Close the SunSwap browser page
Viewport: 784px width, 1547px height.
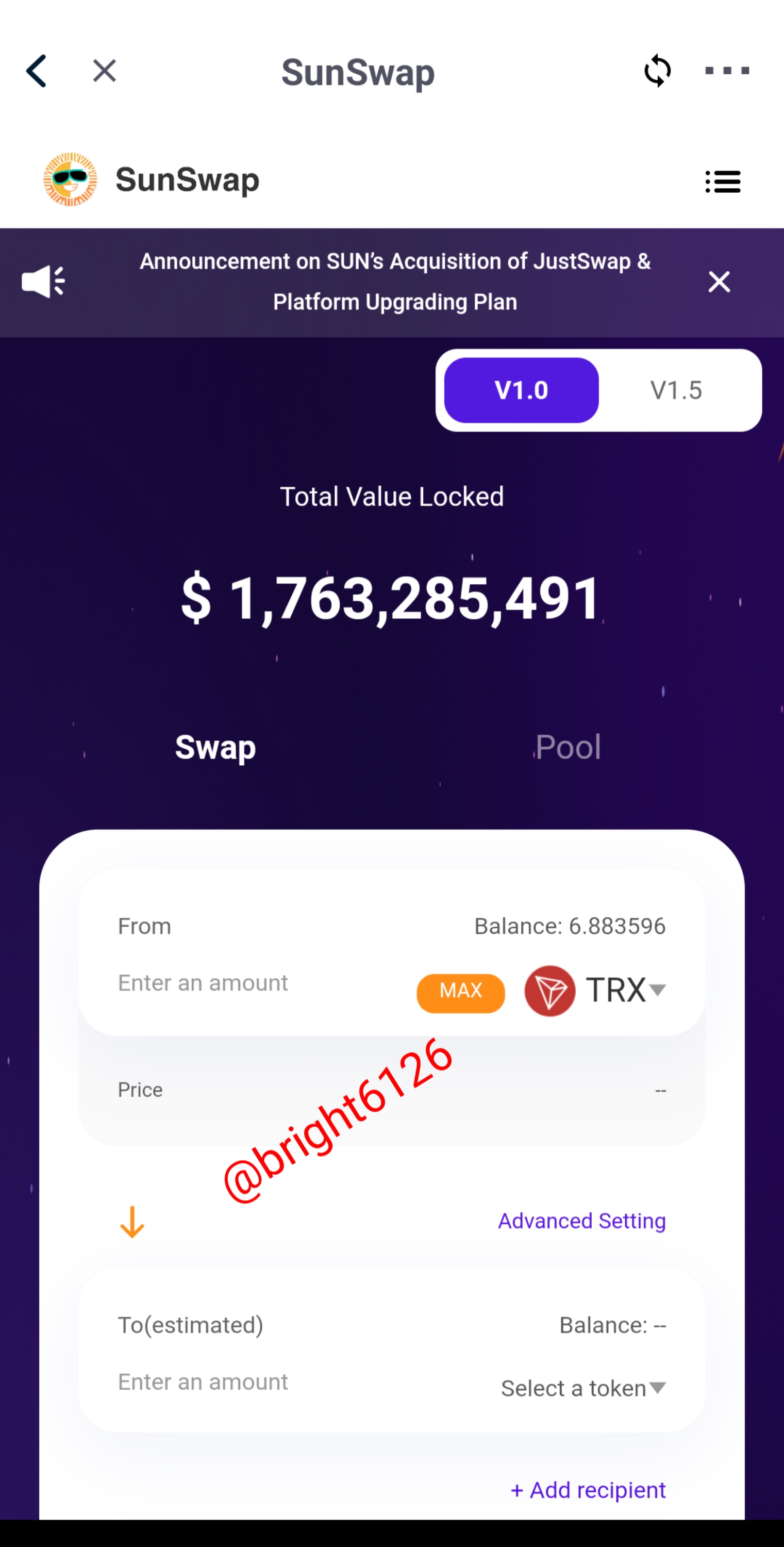(105, 71)
